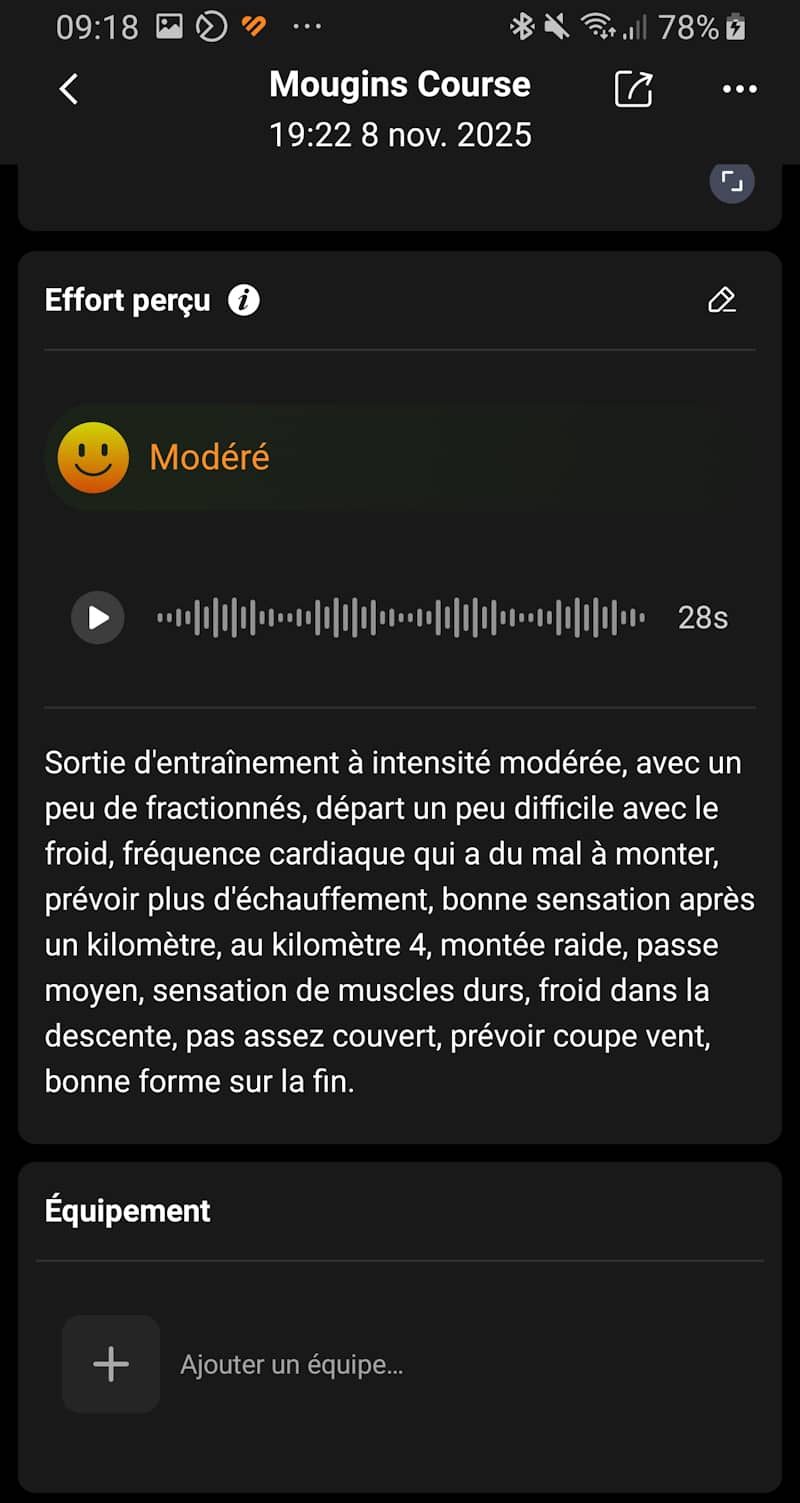Image resolution: width=800 pixels, height=1503 pixels.
Task: Open the Effort perçu details panel
Action: [128, 299]
